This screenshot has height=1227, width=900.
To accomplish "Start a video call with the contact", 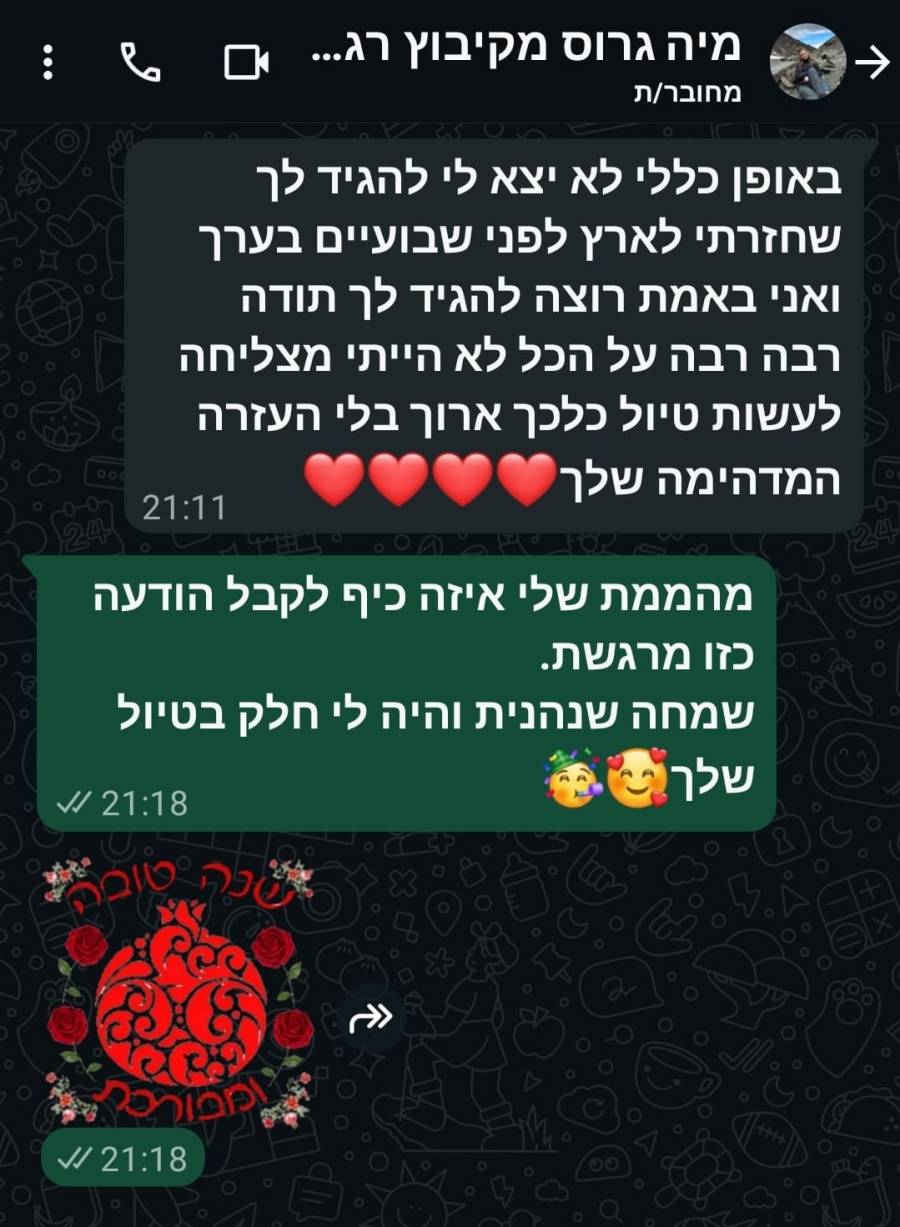I will pos(246,63).
